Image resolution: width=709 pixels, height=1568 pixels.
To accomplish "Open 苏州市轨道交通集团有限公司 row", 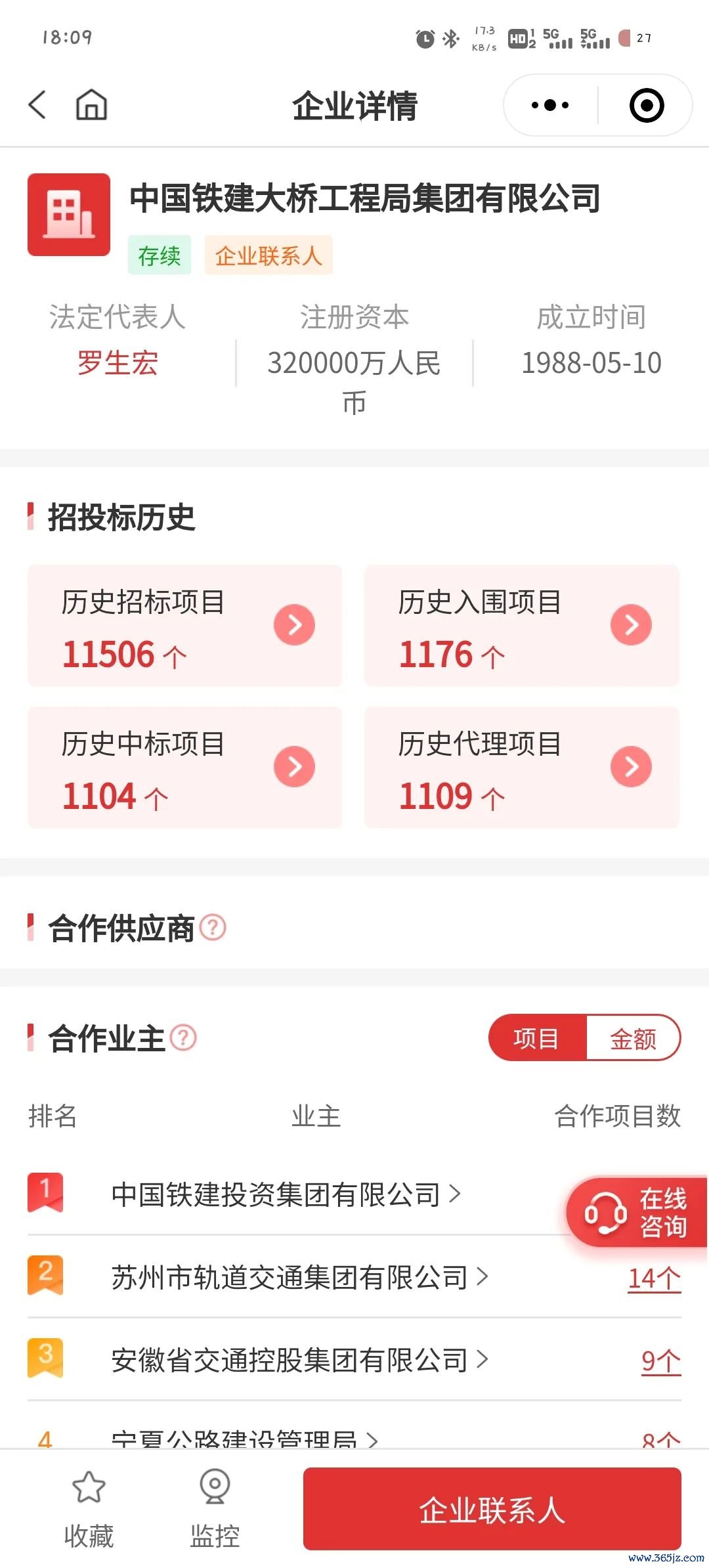I will click(x=299, y=1277).
